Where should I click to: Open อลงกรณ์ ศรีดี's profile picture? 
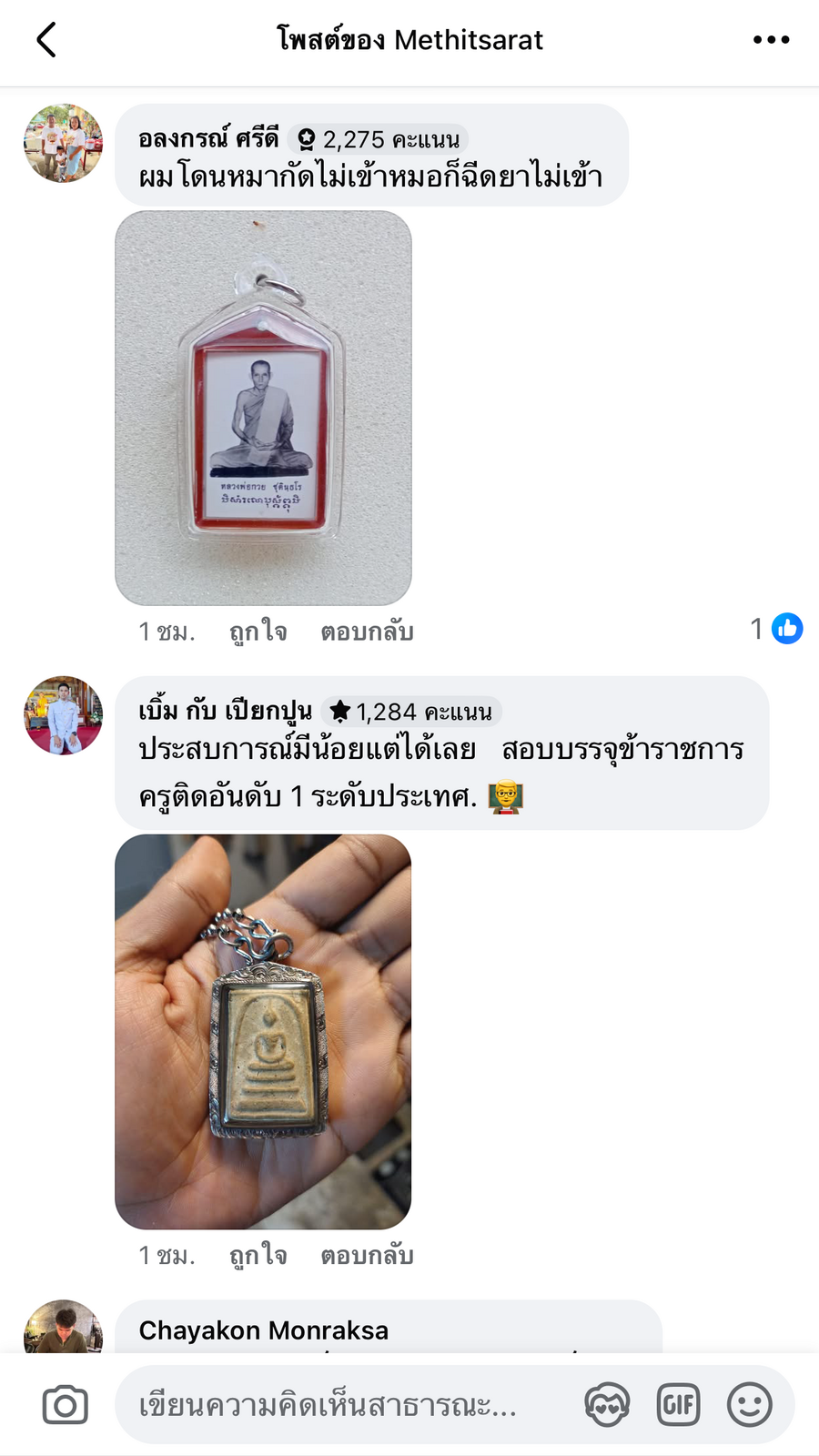pos(63,143)
